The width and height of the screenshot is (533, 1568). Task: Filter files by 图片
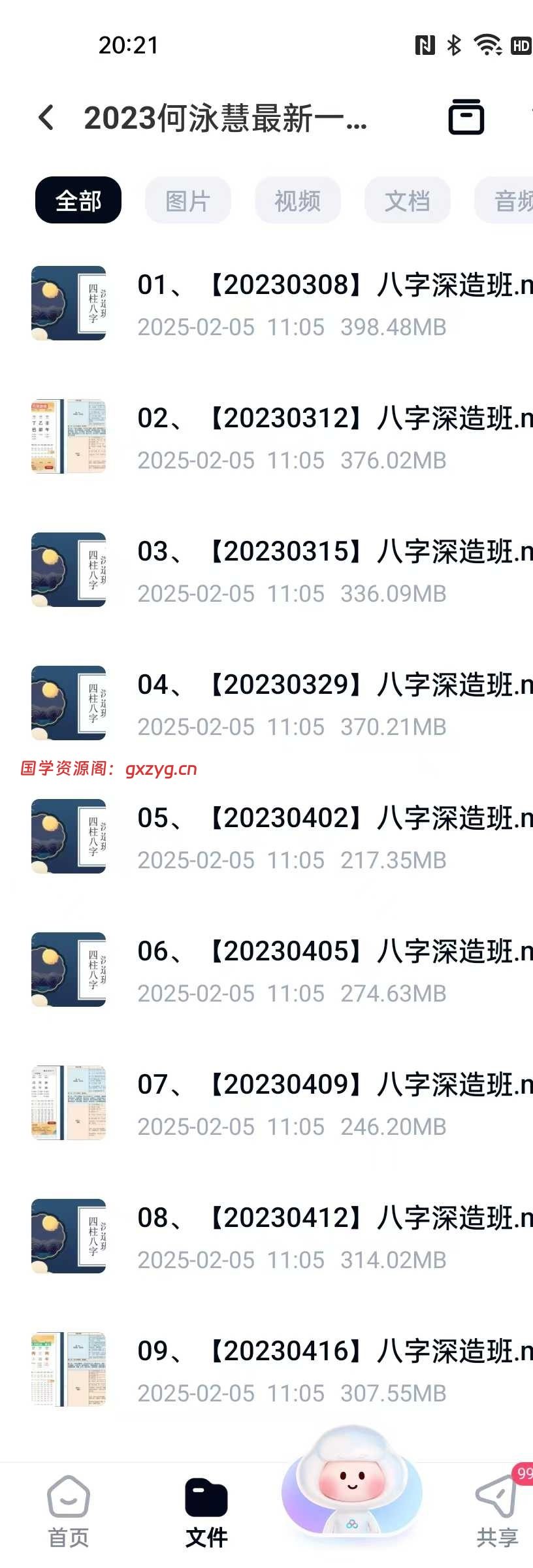[x=187, y=201]
